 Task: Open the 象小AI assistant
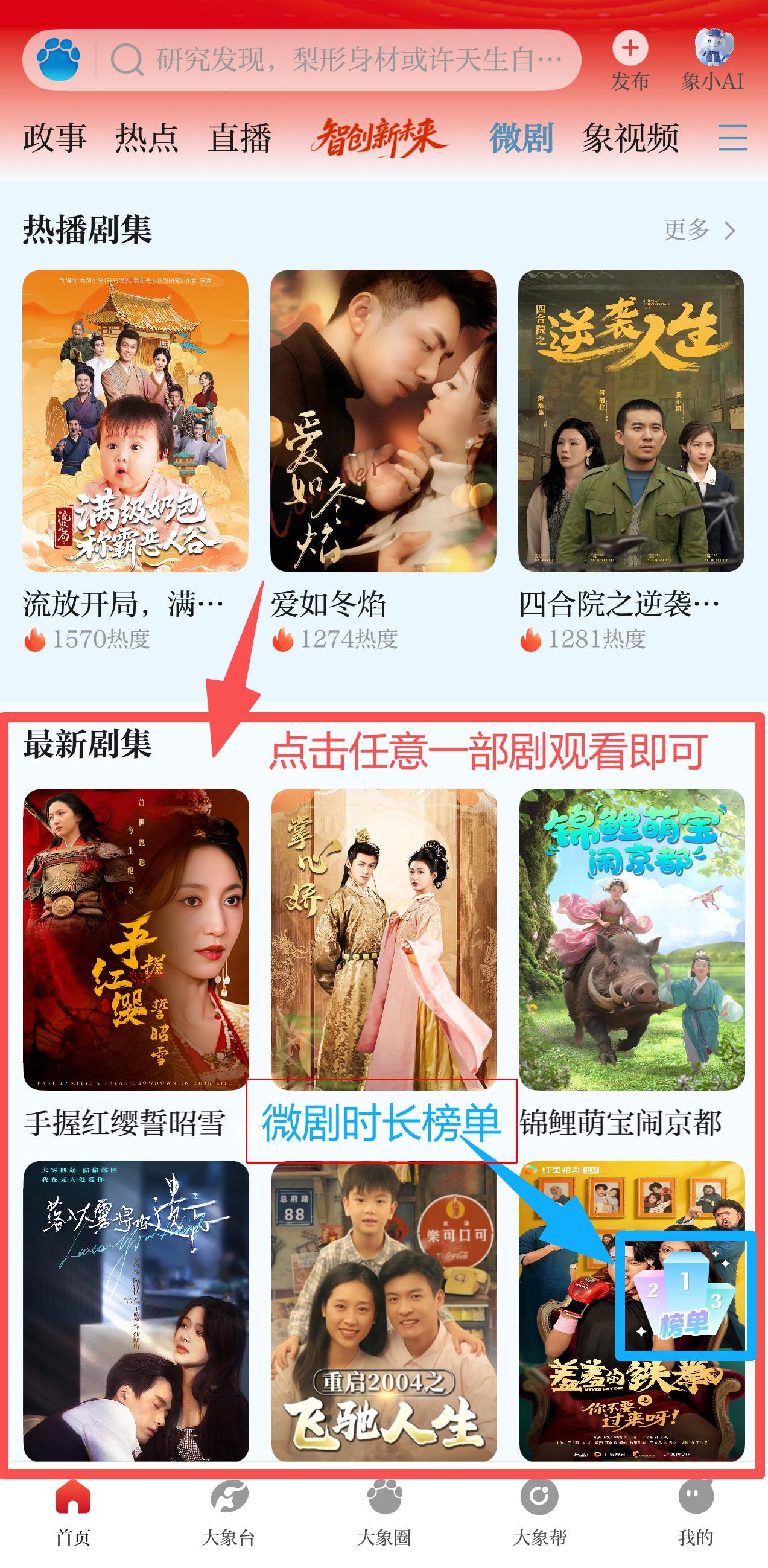coord(712,60)
